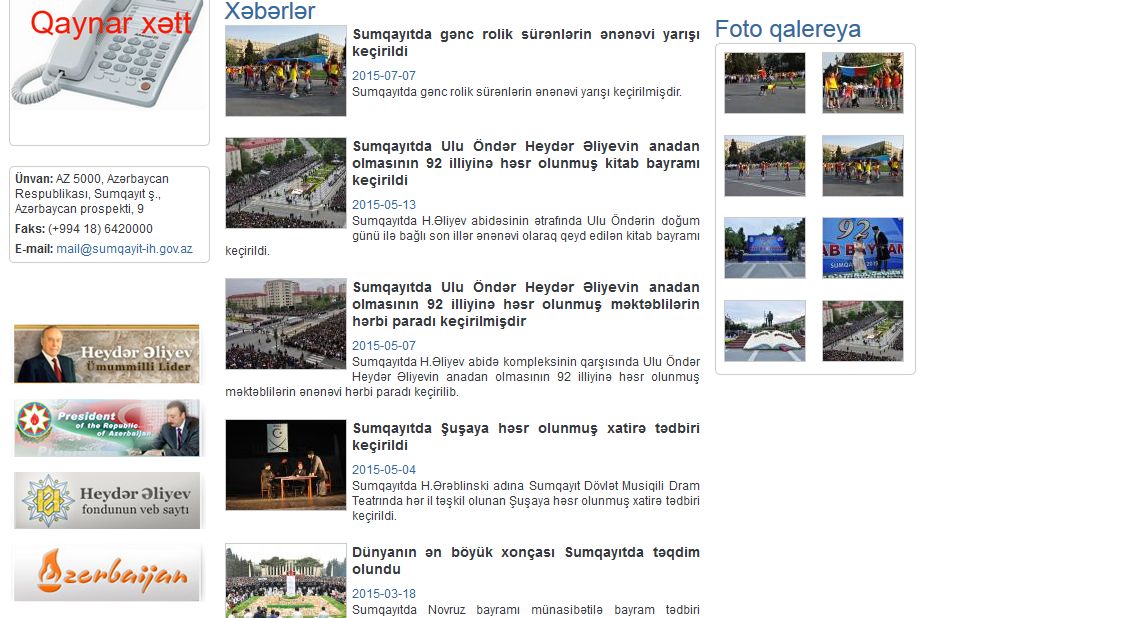Tap the roller race news thumbnail image
Viewport: 1136px width, 618px height.
point(285,71)
